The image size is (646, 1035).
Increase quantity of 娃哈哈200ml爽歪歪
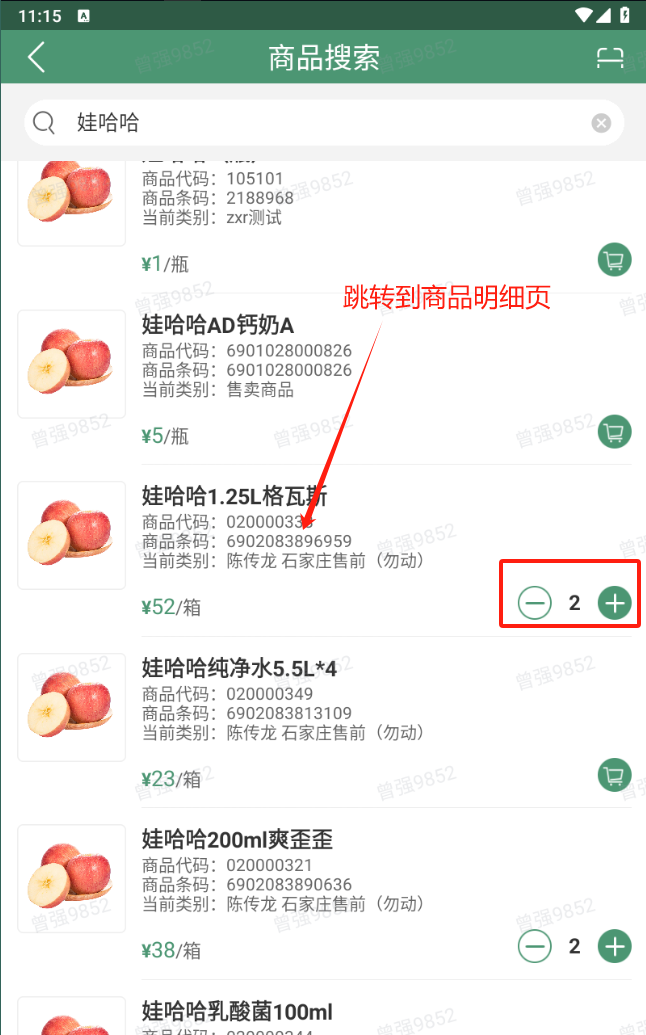coord(615,946)
